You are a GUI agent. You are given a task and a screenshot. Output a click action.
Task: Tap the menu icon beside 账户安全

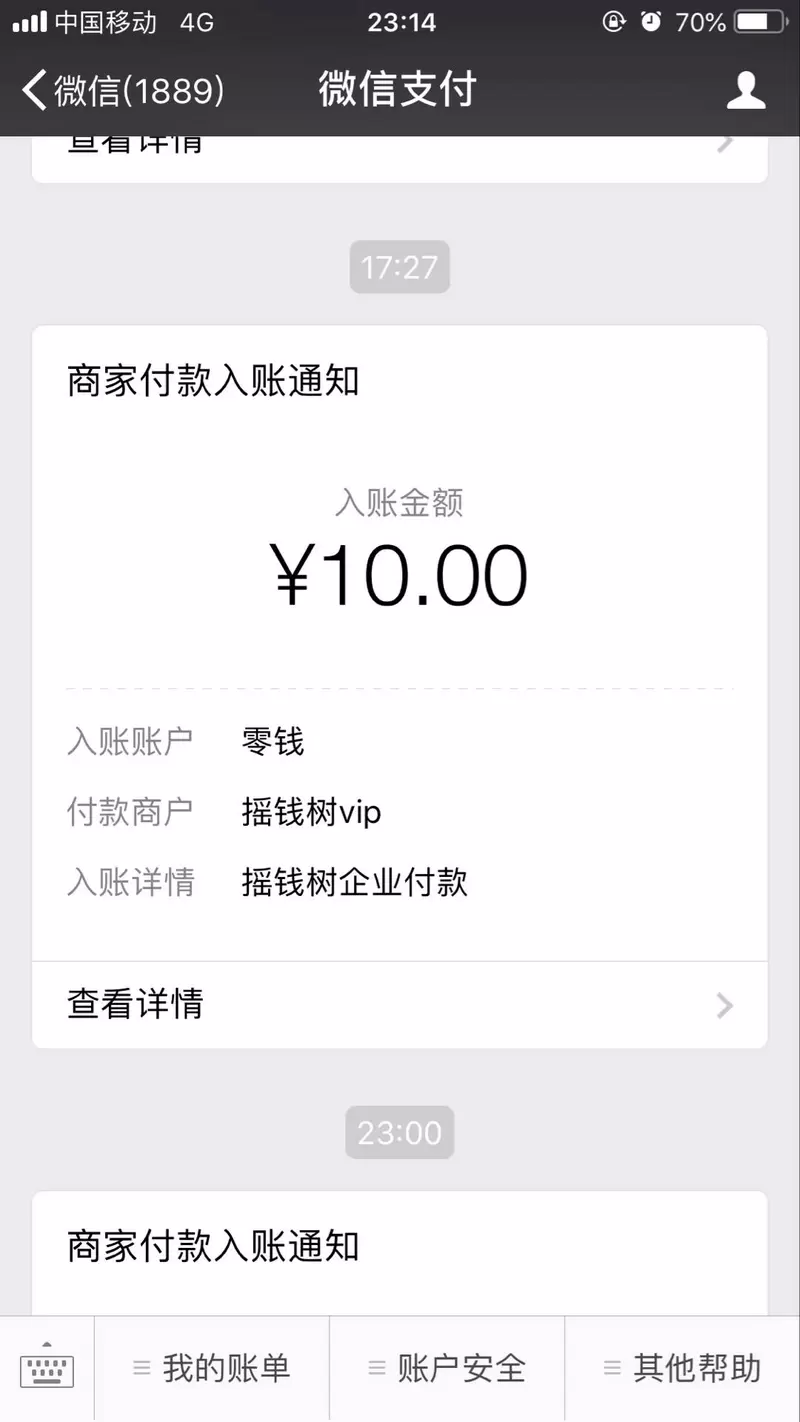click(376, 1367)
